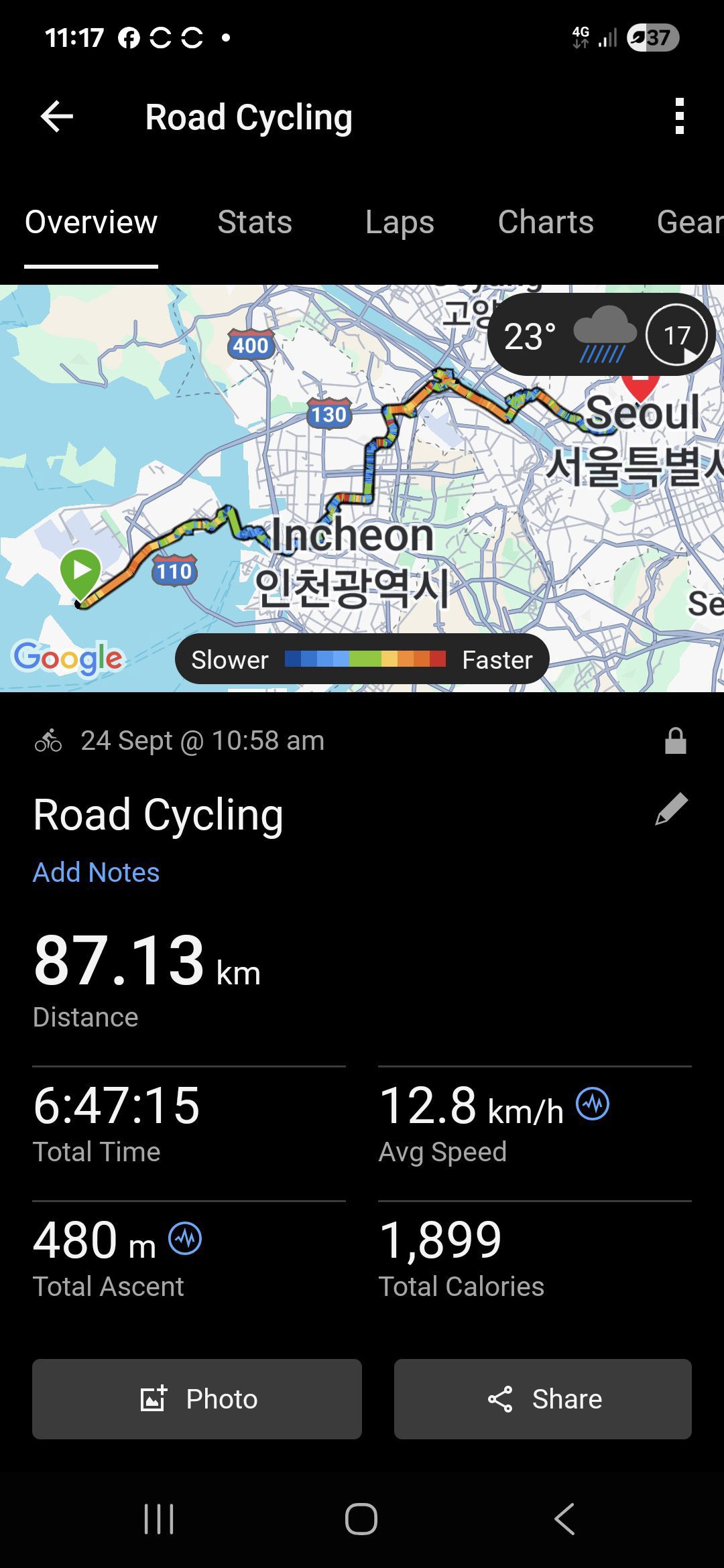Select the Gear tab
The height and width of the screenshot is (1568, 724).
[x=689, y=222]
